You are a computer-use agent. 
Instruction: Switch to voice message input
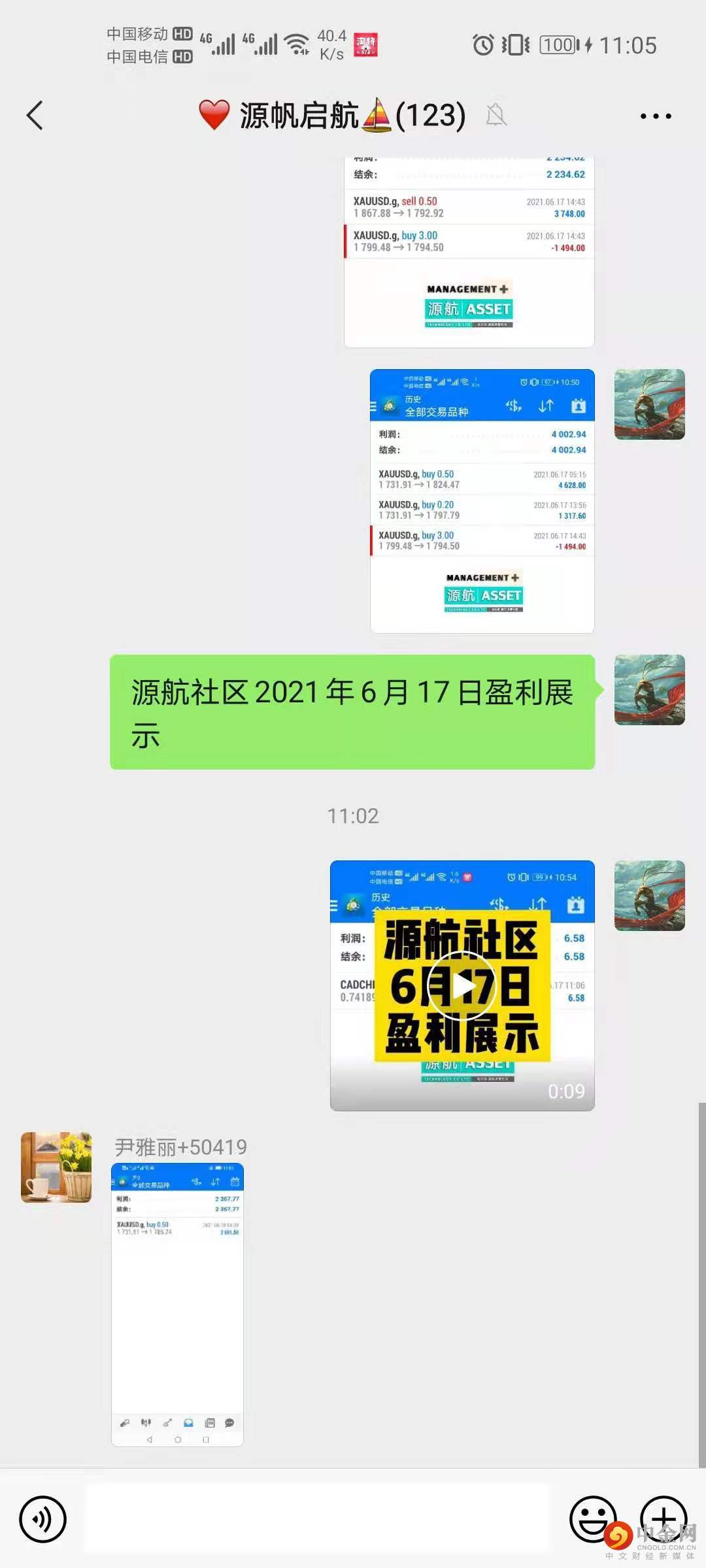pos(43,1519)
